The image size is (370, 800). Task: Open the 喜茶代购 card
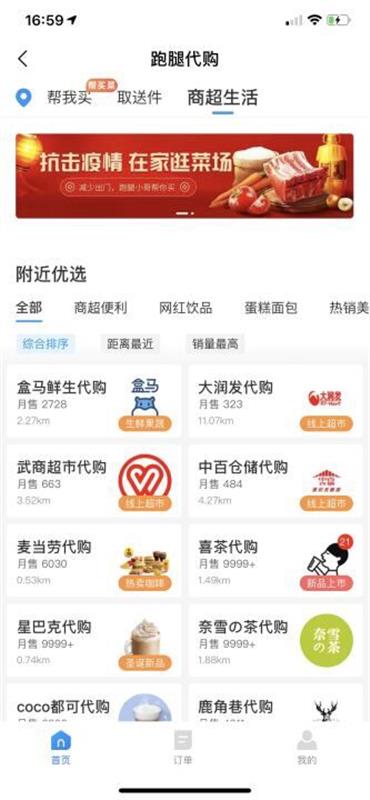pos(276,561)
